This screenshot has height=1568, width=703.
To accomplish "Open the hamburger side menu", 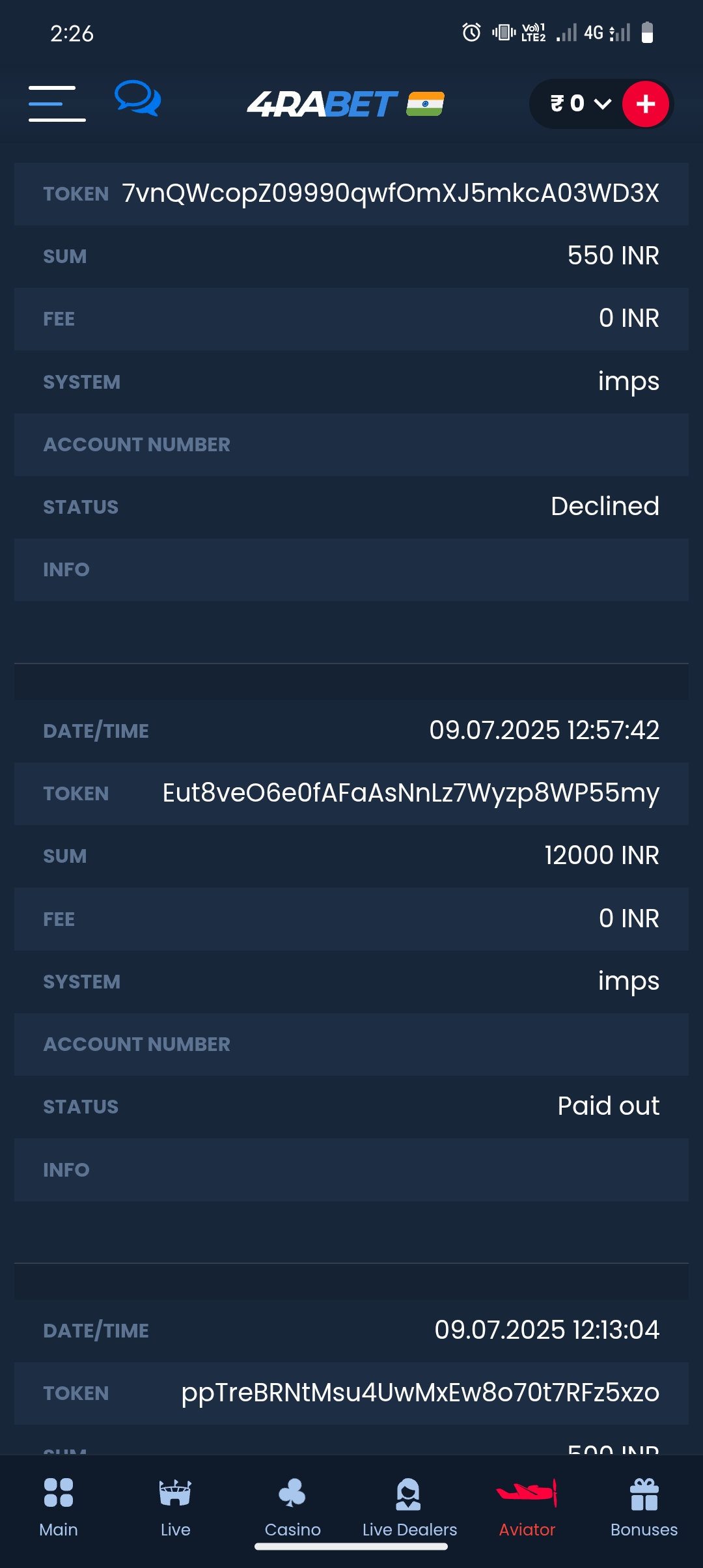I will (57, 104).
